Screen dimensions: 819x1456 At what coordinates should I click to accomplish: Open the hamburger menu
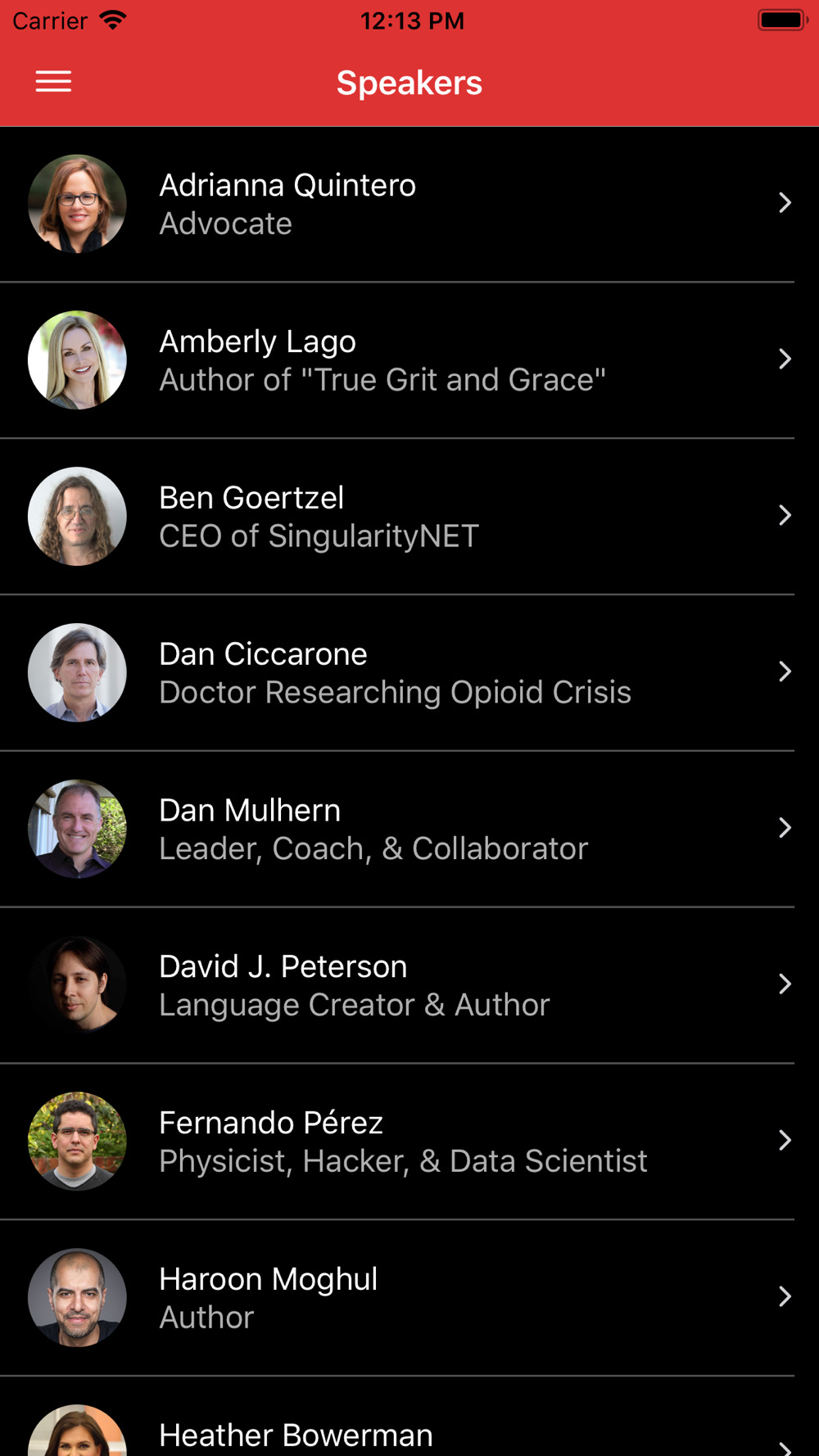pyautogui.click(x=53, y=82)
